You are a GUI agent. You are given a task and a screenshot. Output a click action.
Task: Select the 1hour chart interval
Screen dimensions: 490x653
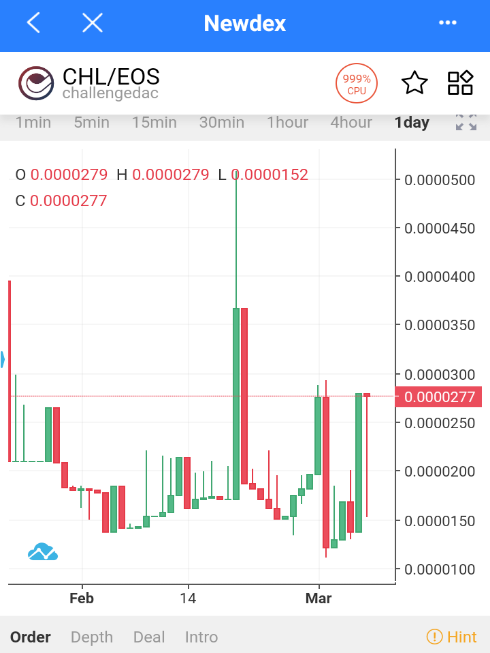tap(287, 122)
